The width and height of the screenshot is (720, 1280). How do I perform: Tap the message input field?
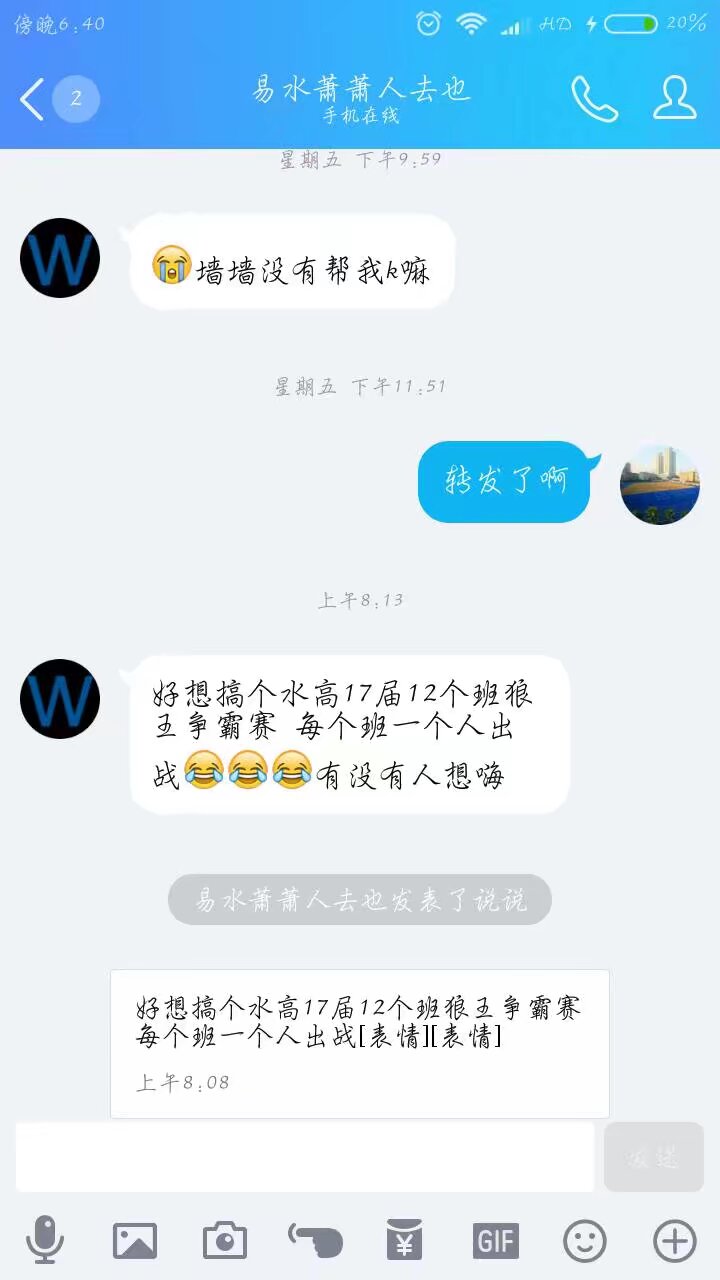[305, 1156]
